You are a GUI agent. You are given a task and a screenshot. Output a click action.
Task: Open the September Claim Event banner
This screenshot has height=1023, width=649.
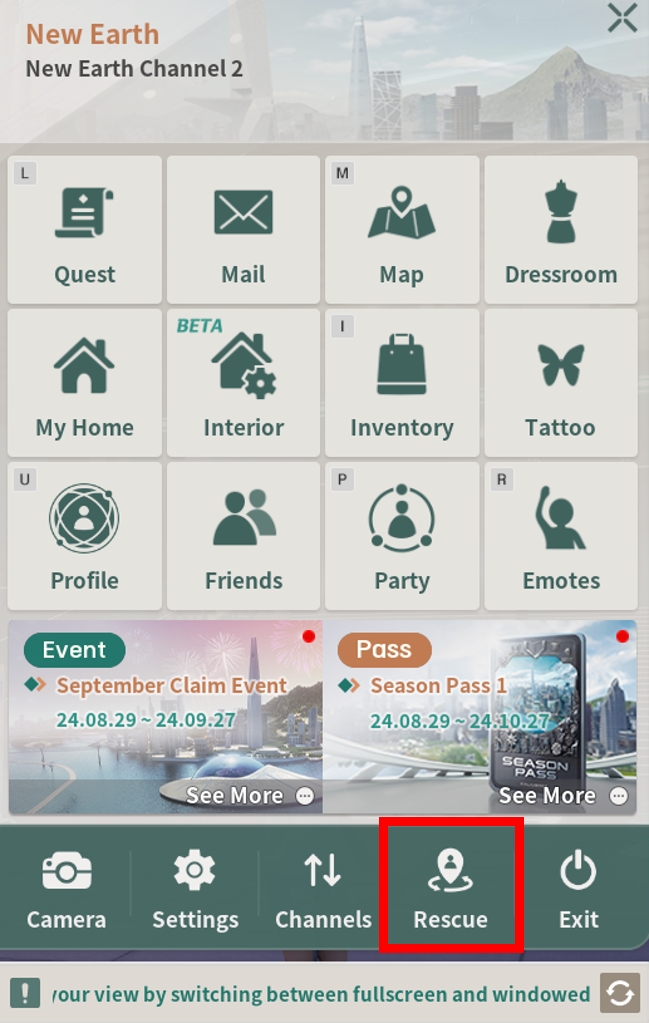click(165, 717)
